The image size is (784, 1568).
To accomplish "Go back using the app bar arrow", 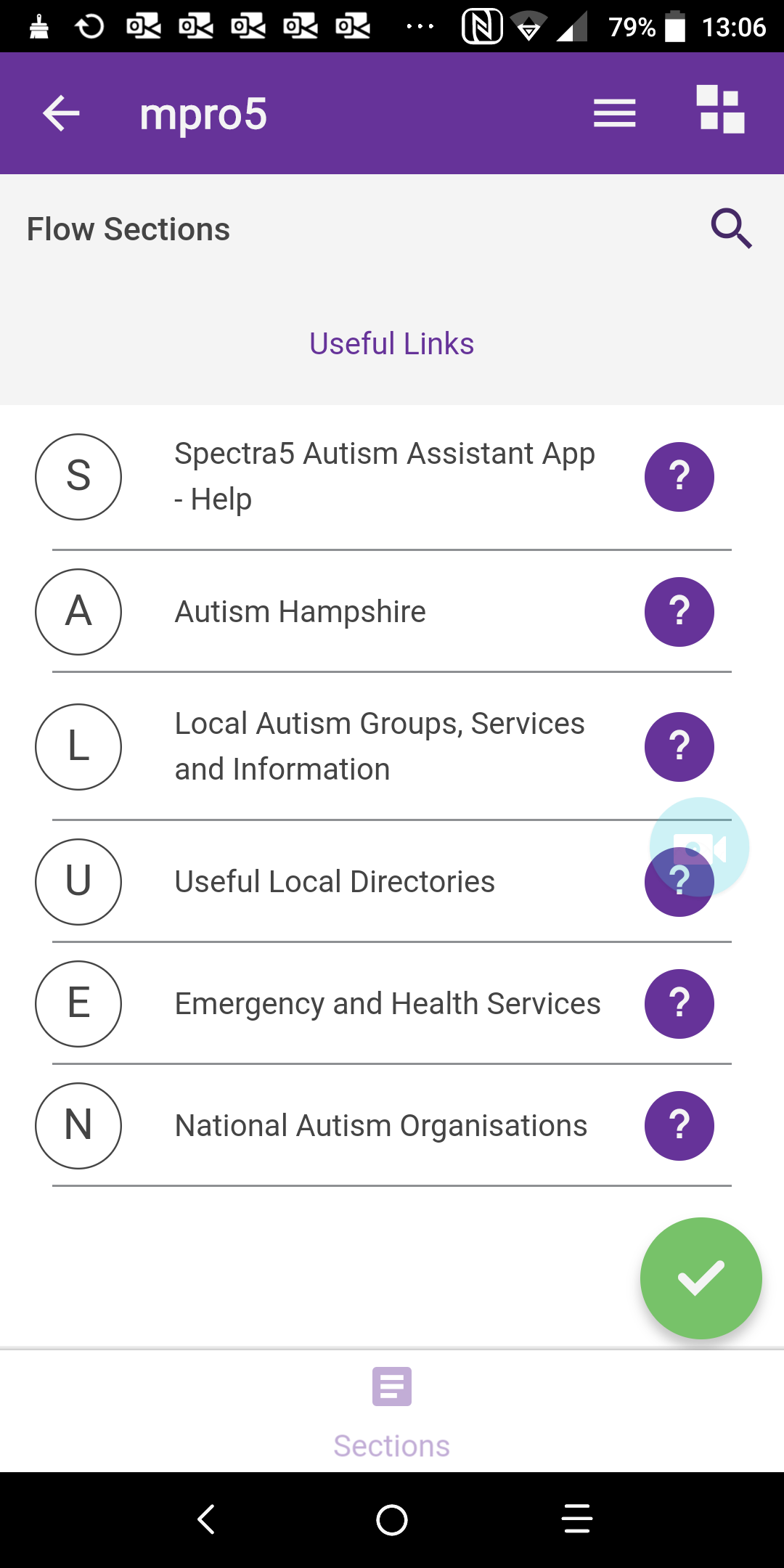I will click(x=61, y=114).
